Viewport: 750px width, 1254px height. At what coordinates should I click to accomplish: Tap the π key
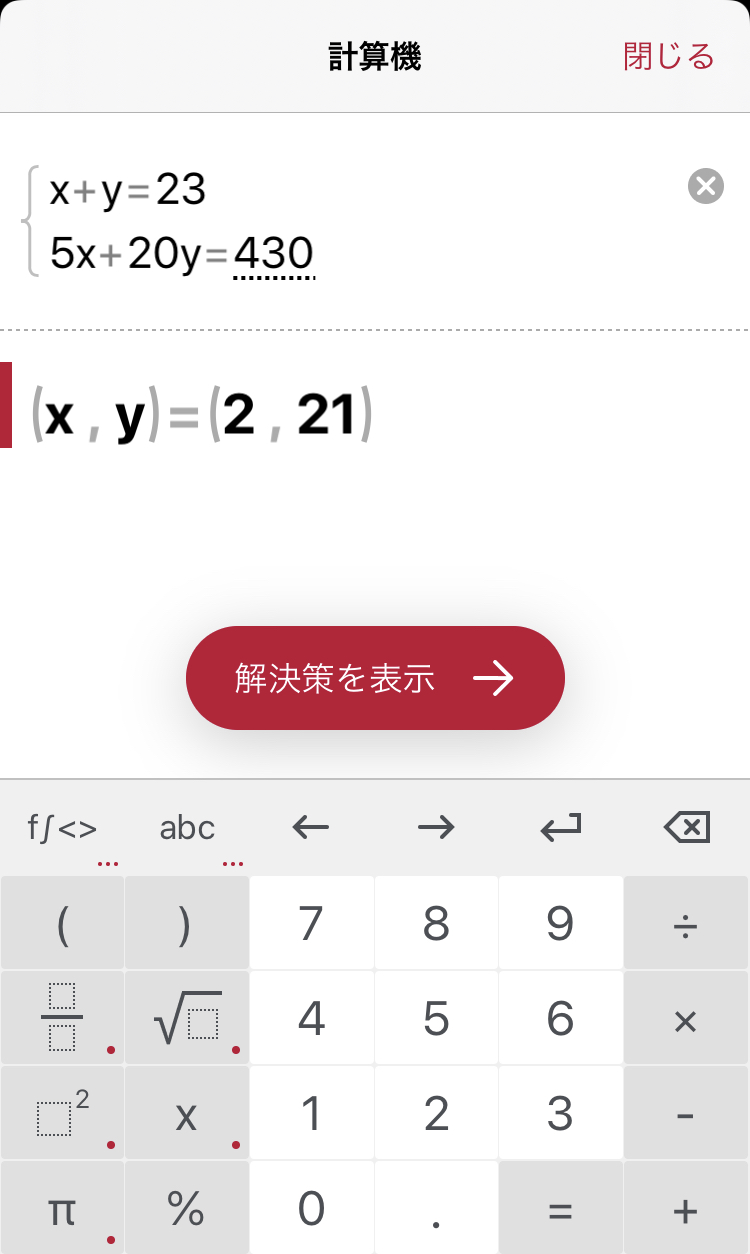pyautogui.click(x=62, y=1209)
